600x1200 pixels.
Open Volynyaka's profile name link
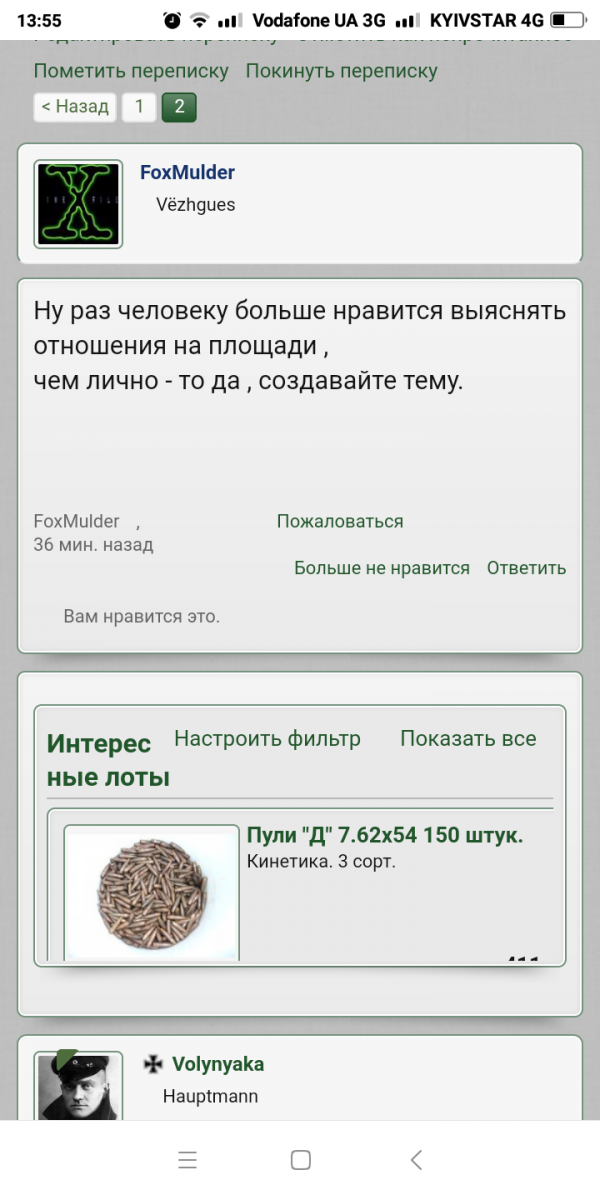coord(218,1064)
